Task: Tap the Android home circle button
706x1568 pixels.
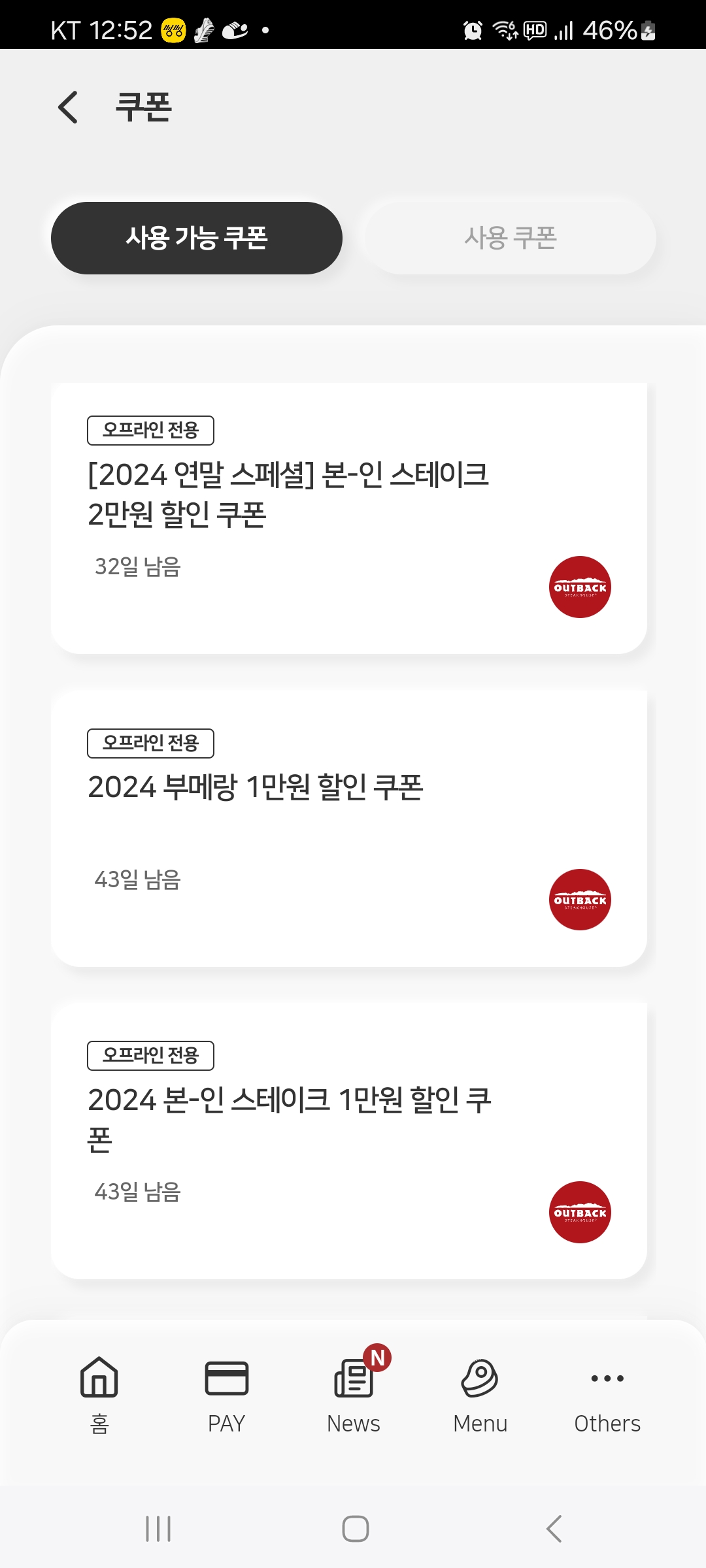Action: tap(353, 1527)
